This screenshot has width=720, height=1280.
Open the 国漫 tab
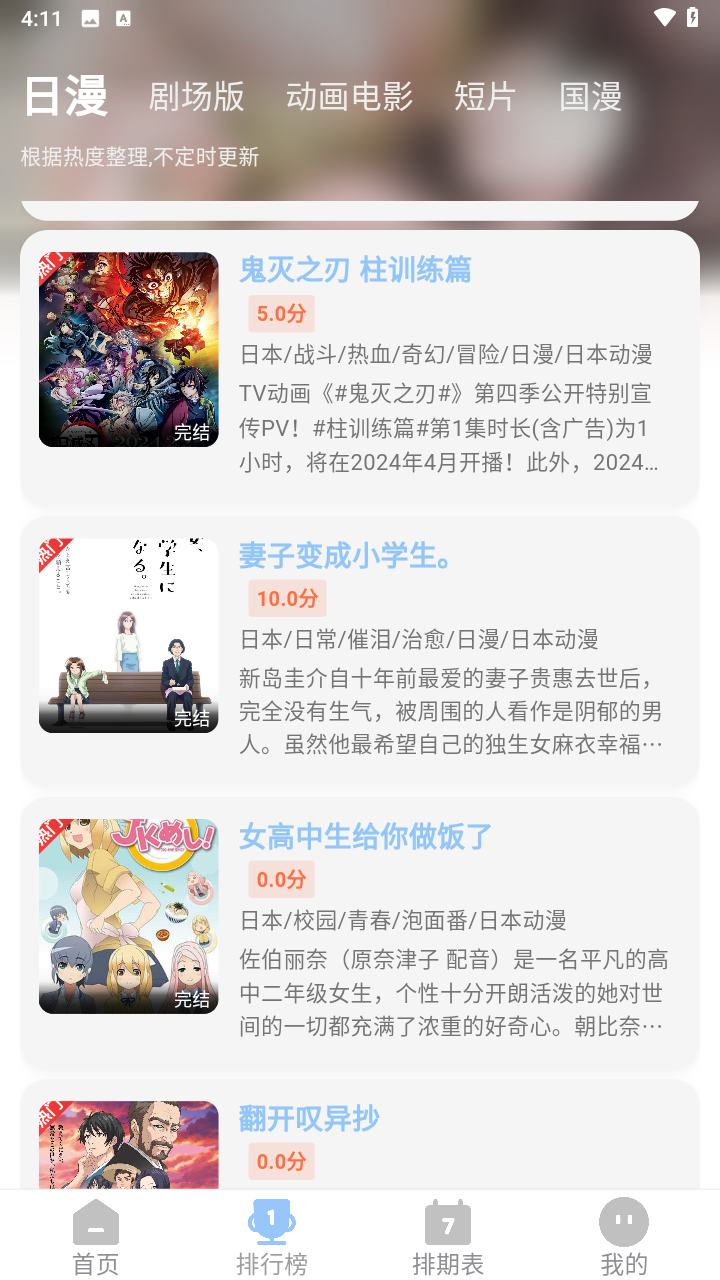coord(590,96)
